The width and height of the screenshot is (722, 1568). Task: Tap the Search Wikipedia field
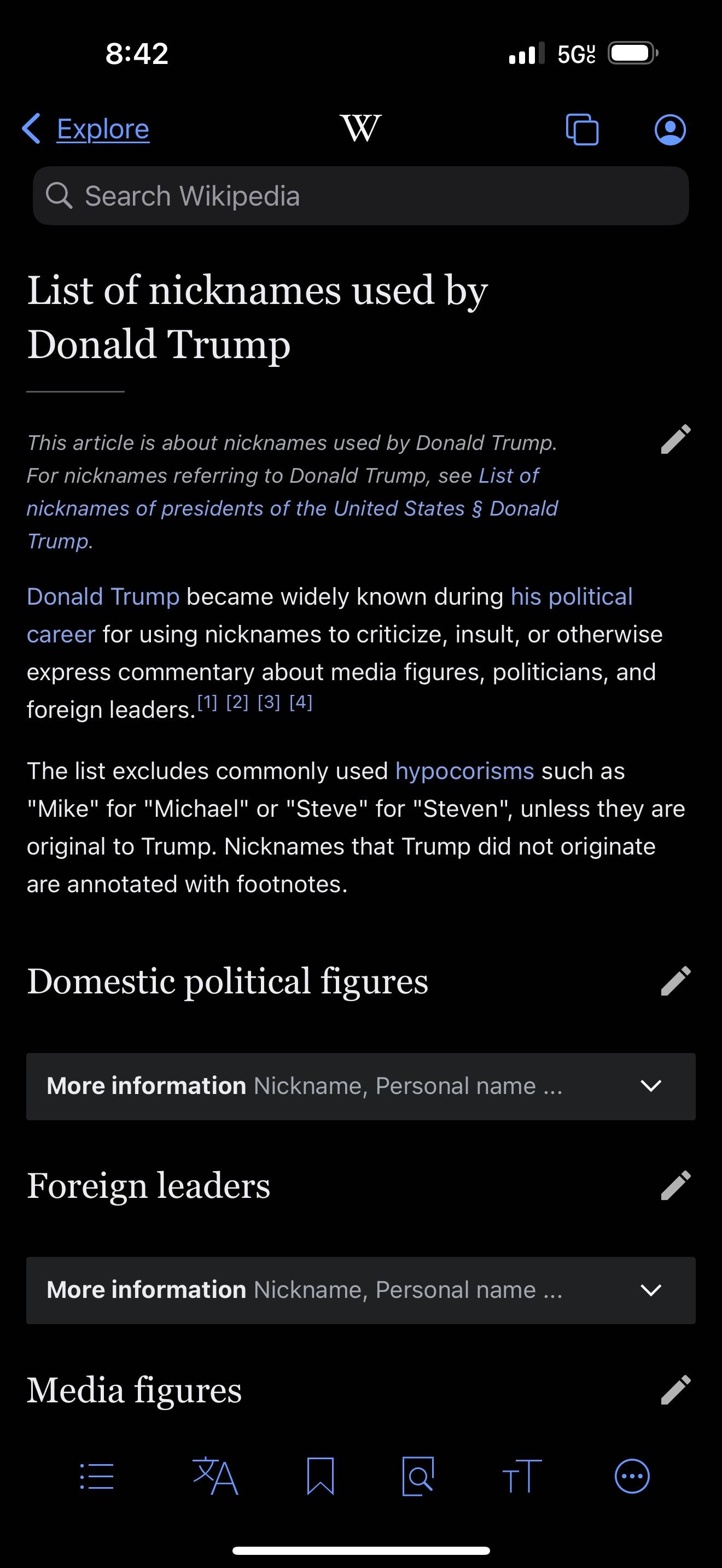[x=361, y=196]
